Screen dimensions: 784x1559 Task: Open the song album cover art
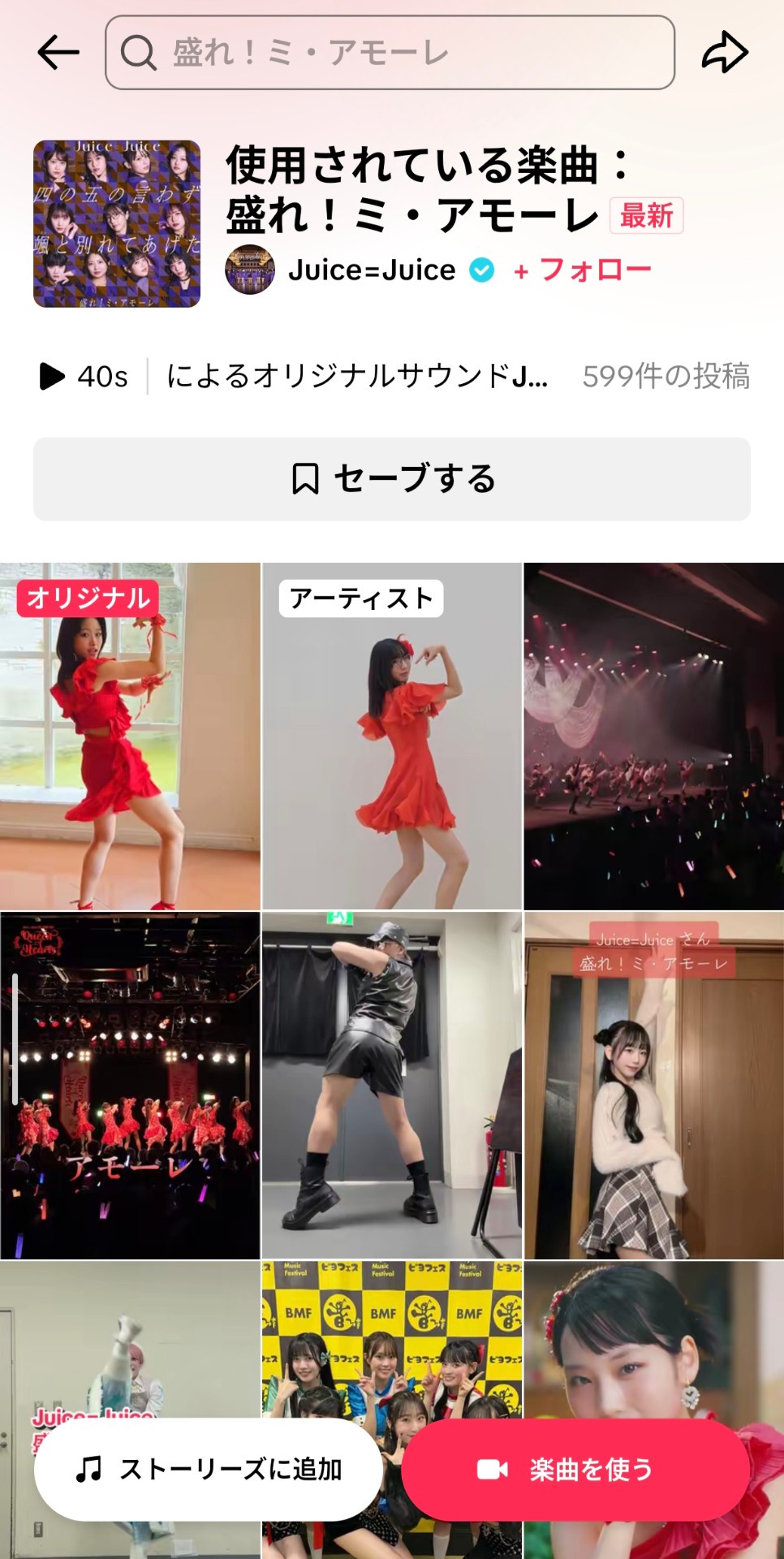117,224
